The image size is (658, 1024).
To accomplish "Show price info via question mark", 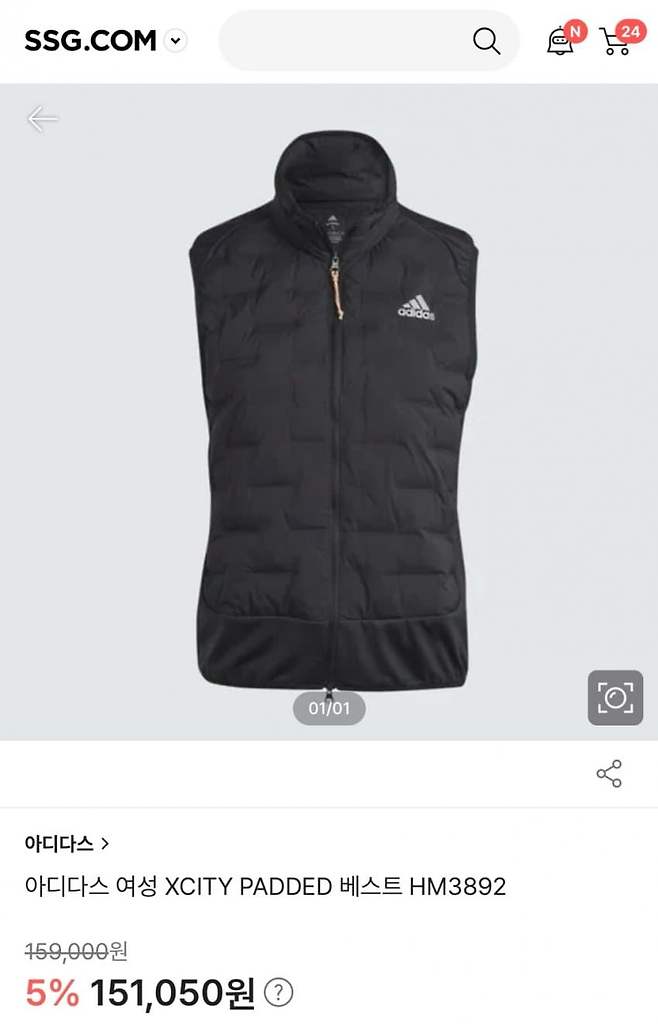I will tap(280, 993).
